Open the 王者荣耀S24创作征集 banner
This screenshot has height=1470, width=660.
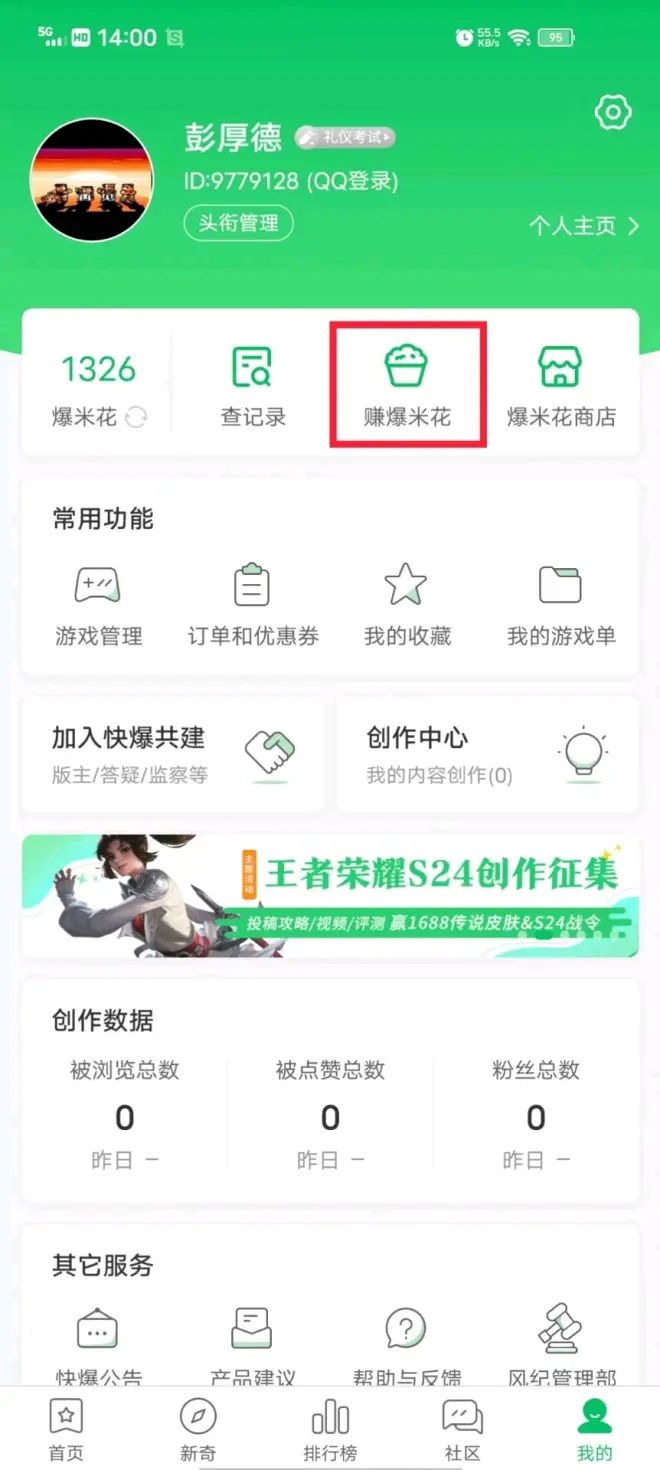tap(330, 895)
